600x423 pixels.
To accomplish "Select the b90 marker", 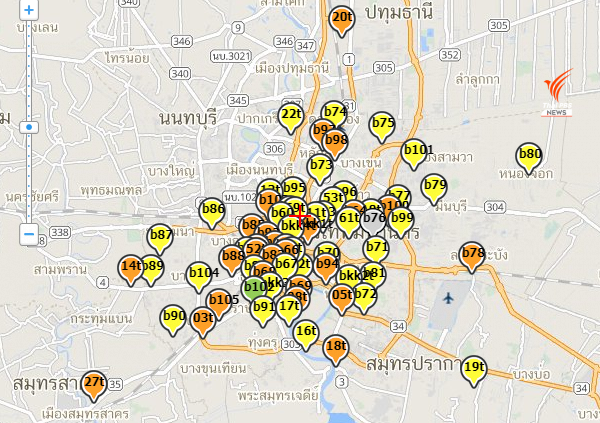I will (174, 317).
